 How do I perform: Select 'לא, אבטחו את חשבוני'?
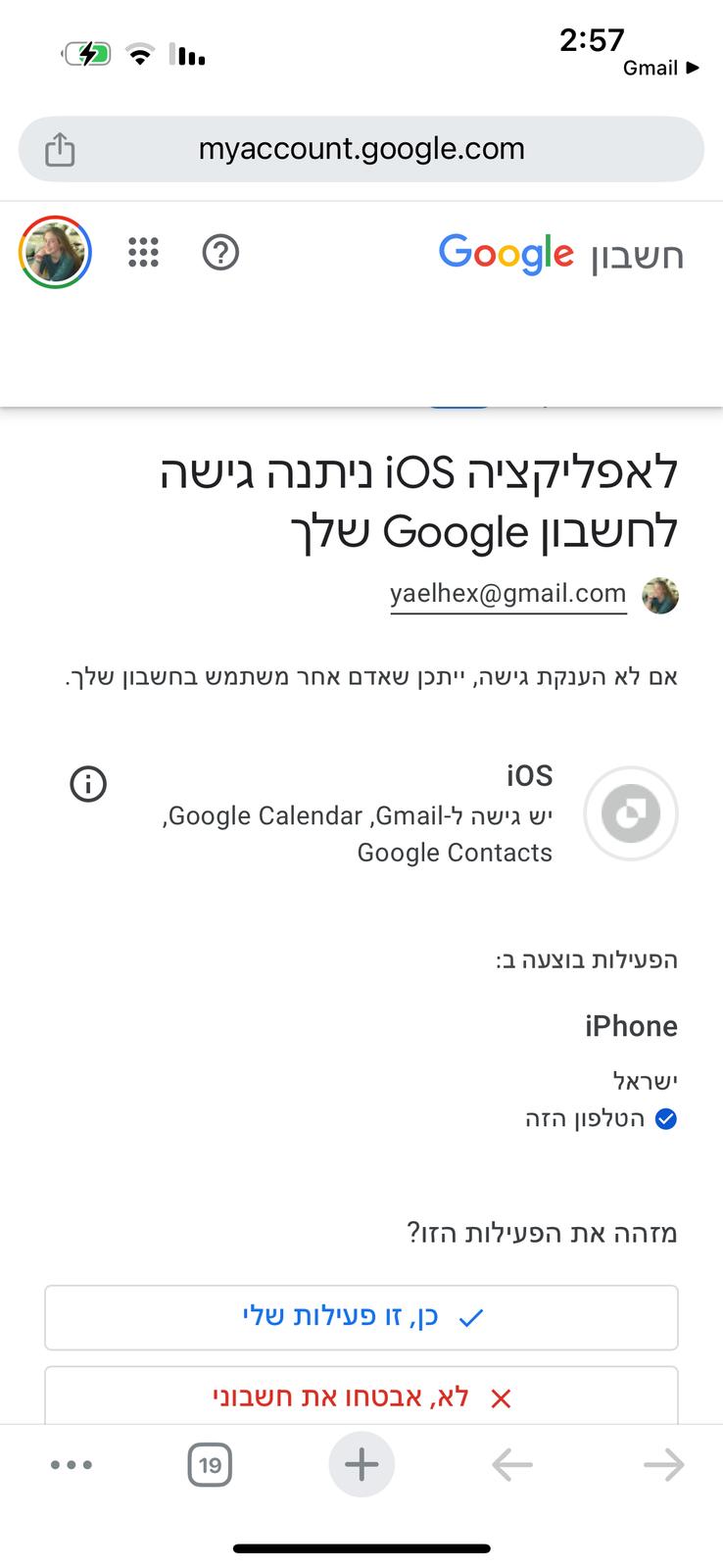(361, 1397)
